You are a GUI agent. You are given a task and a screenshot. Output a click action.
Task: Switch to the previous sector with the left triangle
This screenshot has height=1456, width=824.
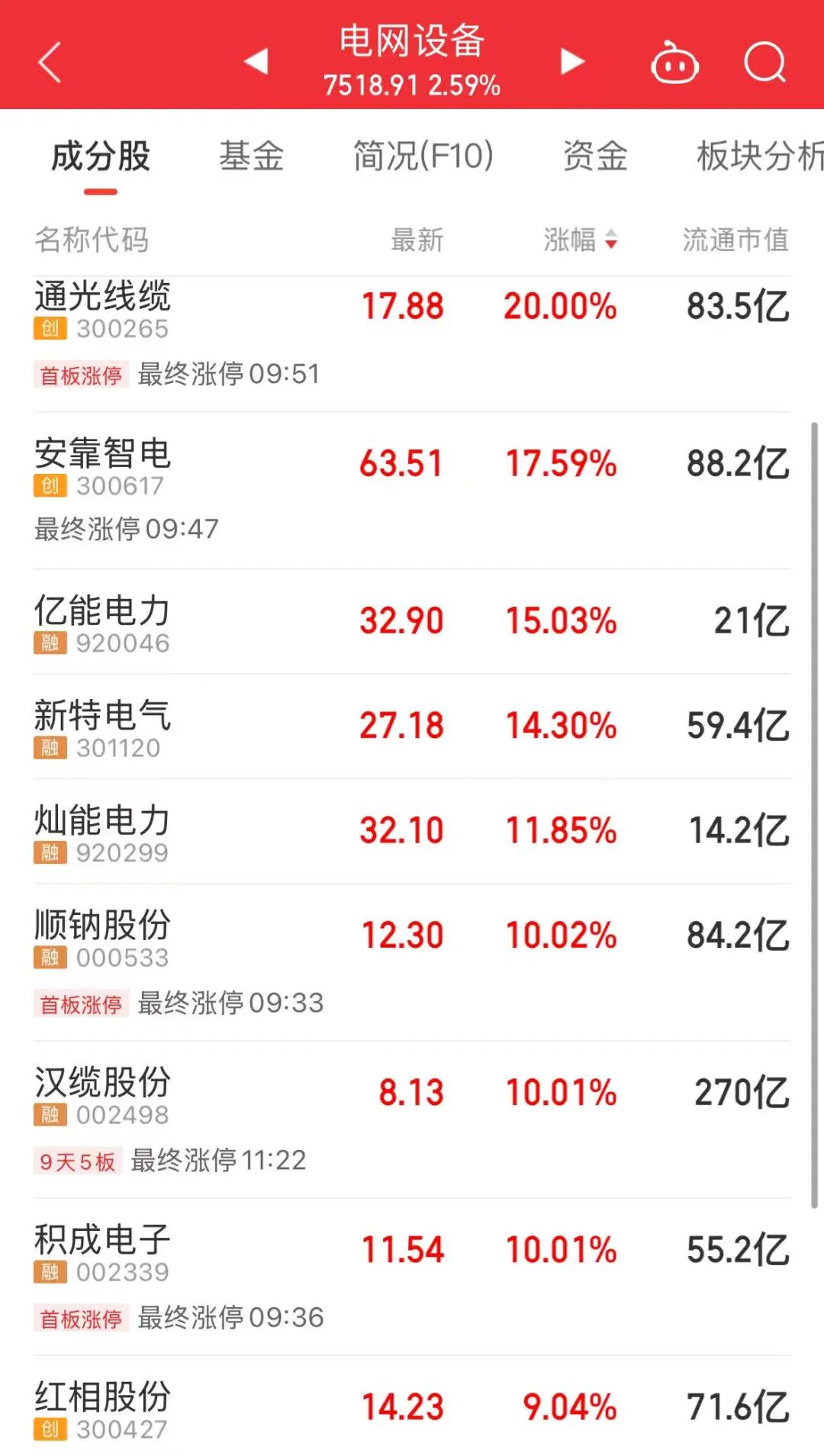256,61
